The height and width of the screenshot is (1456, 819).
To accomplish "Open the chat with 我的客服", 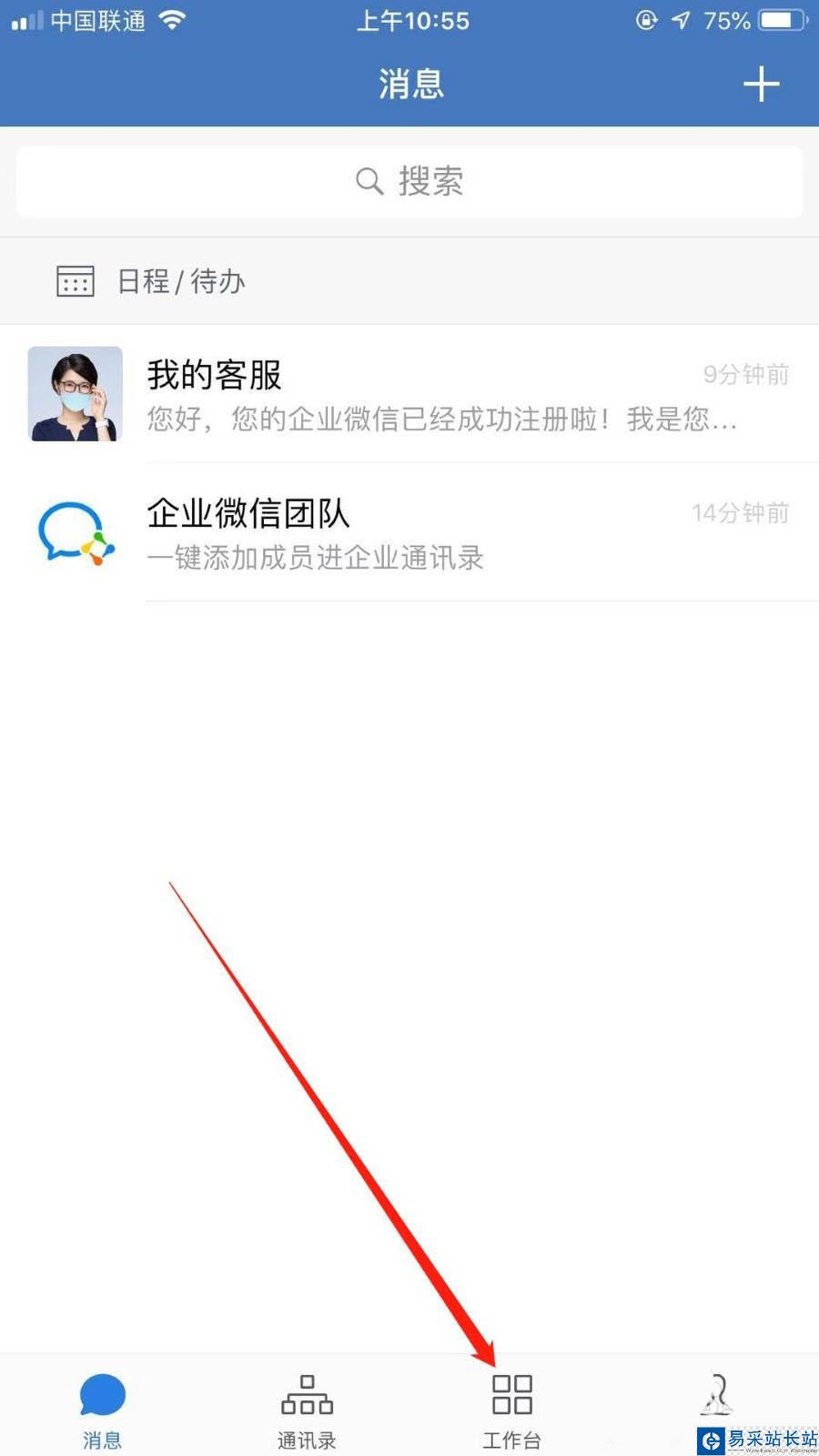I will pyautogui.click(x=409, y=394).
